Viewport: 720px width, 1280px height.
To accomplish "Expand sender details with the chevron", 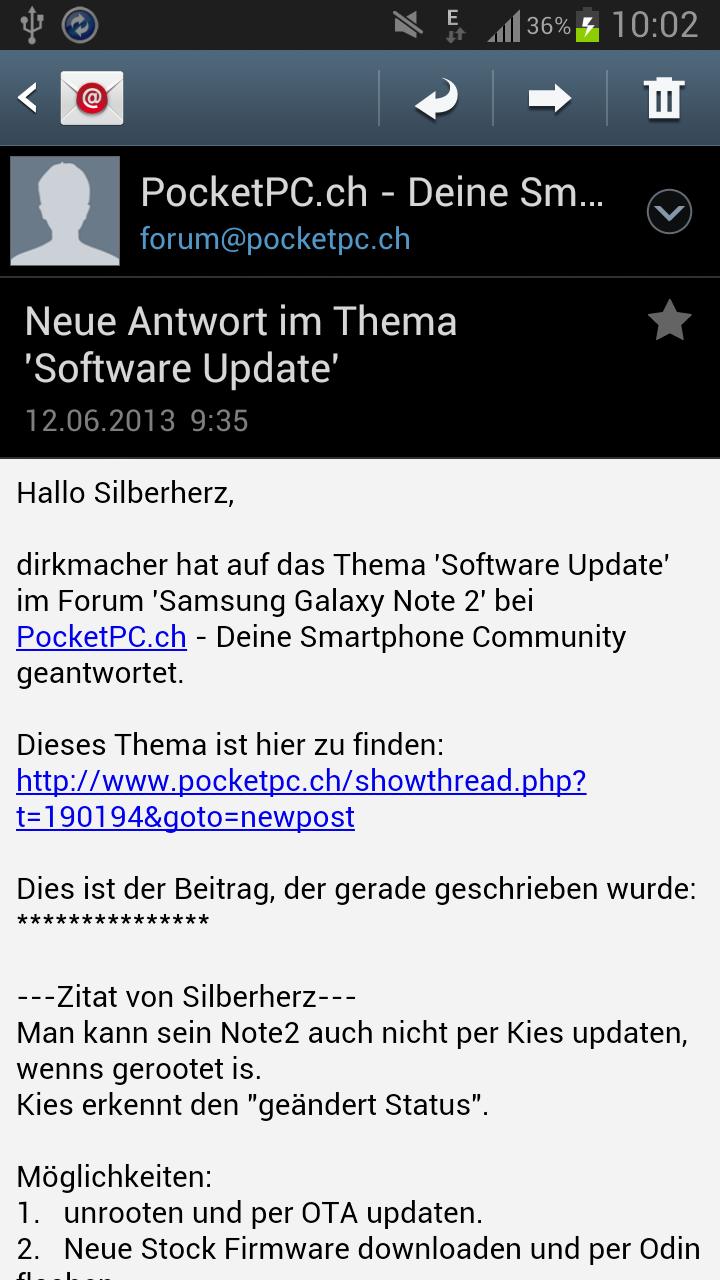I will coord(669,212).
